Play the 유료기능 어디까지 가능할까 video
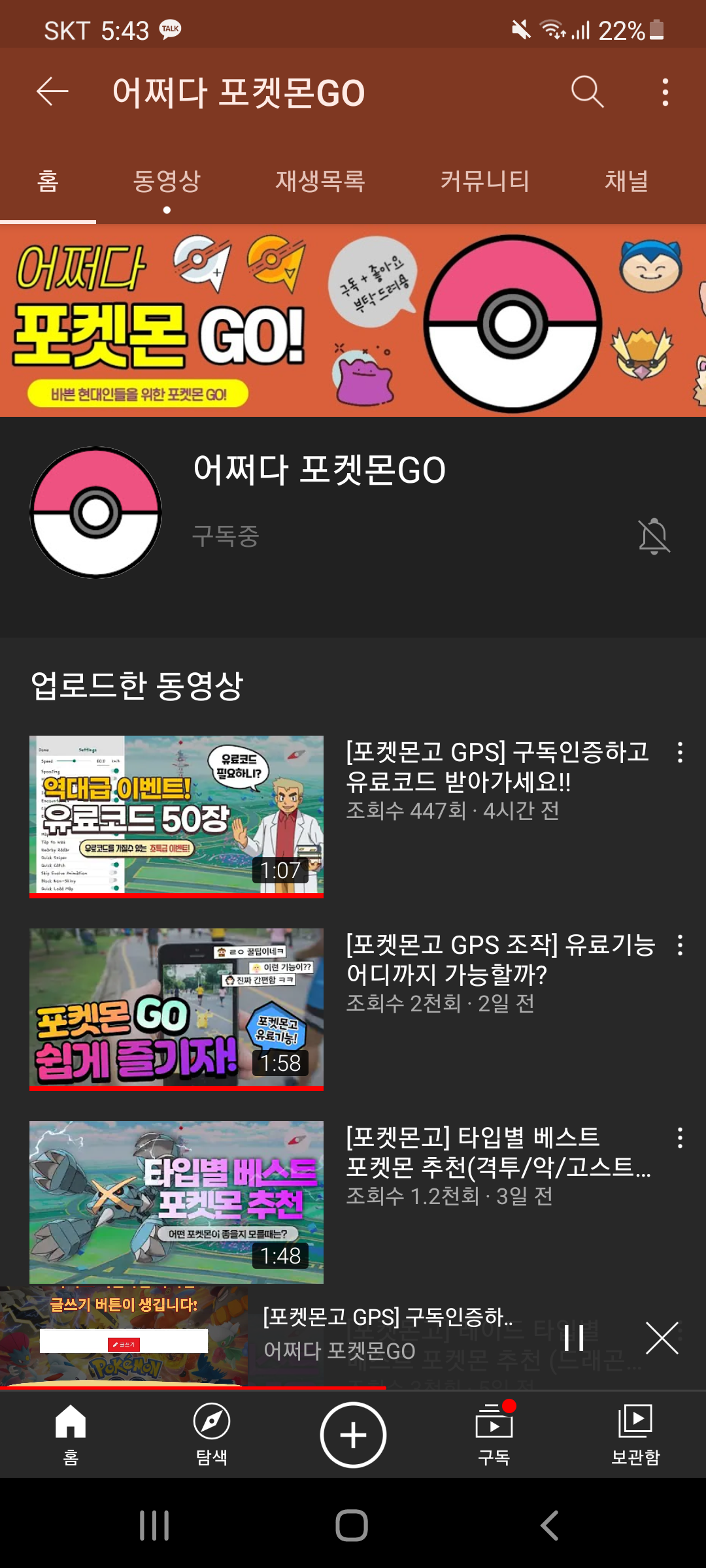The width and height of the screenshot is (706, 1568). (x=176, y=1007)
